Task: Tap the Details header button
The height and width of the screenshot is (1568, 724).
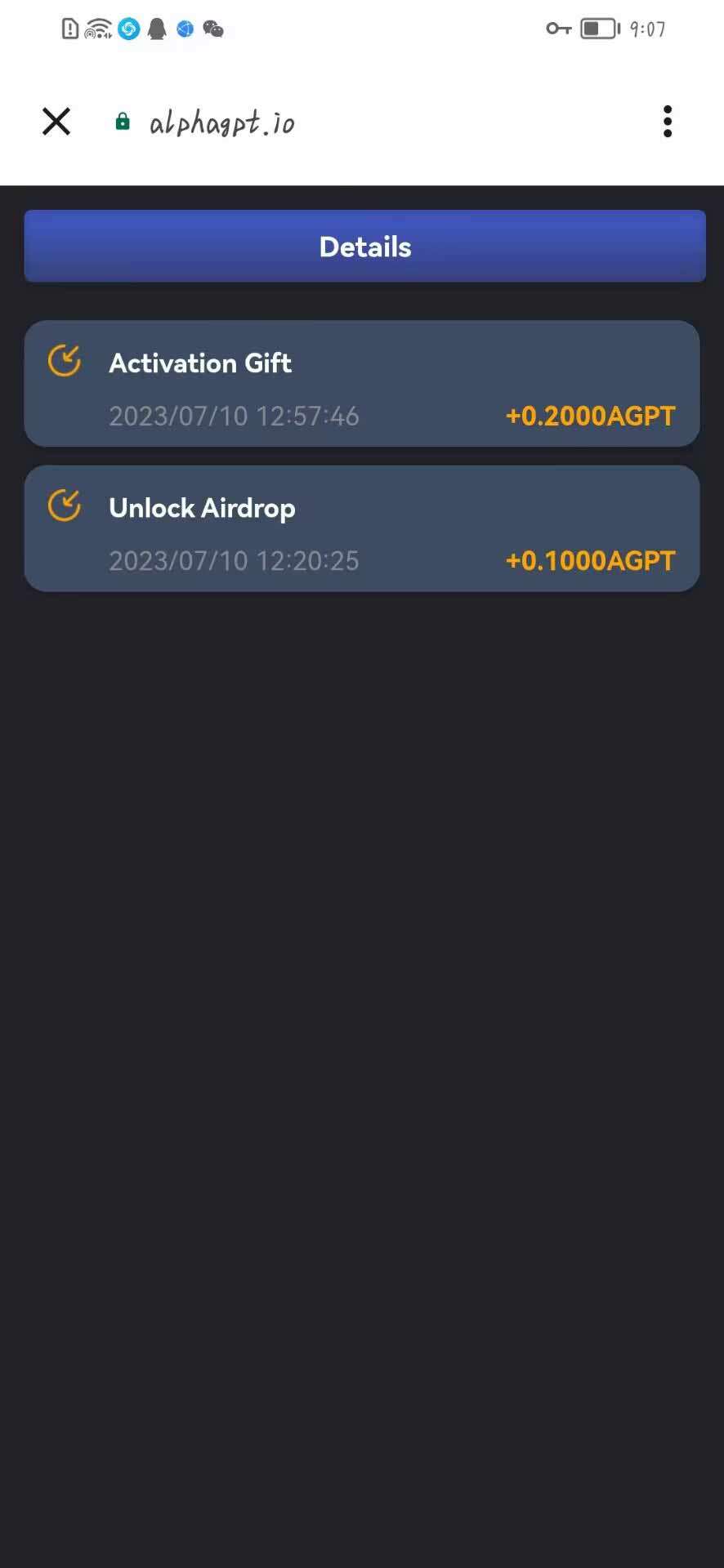Action: pyautogui.click(x=364, y=246)
